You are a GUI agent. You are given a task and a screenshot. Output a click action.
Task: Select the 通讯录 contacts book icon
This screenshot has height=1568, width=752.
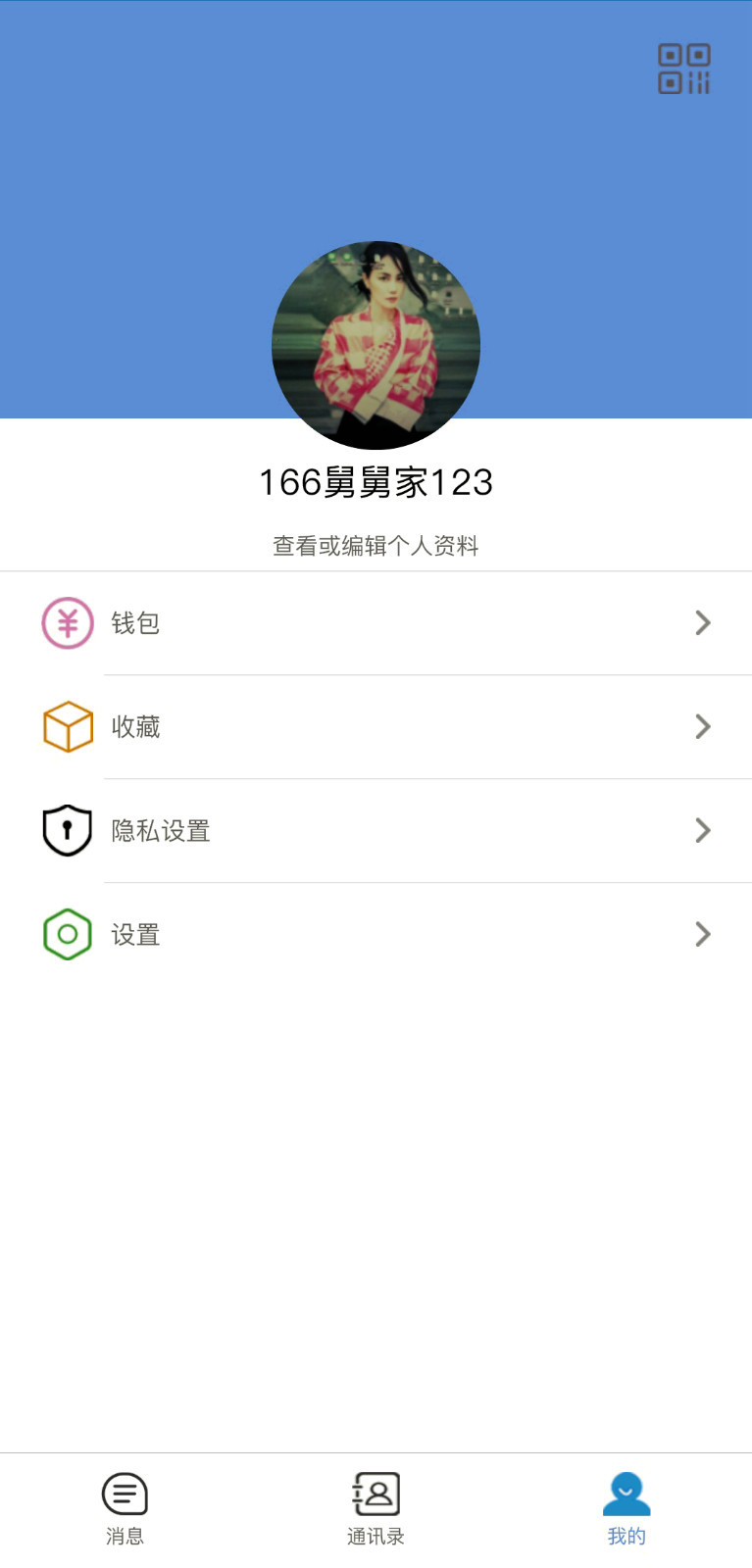pos(376,1492)
